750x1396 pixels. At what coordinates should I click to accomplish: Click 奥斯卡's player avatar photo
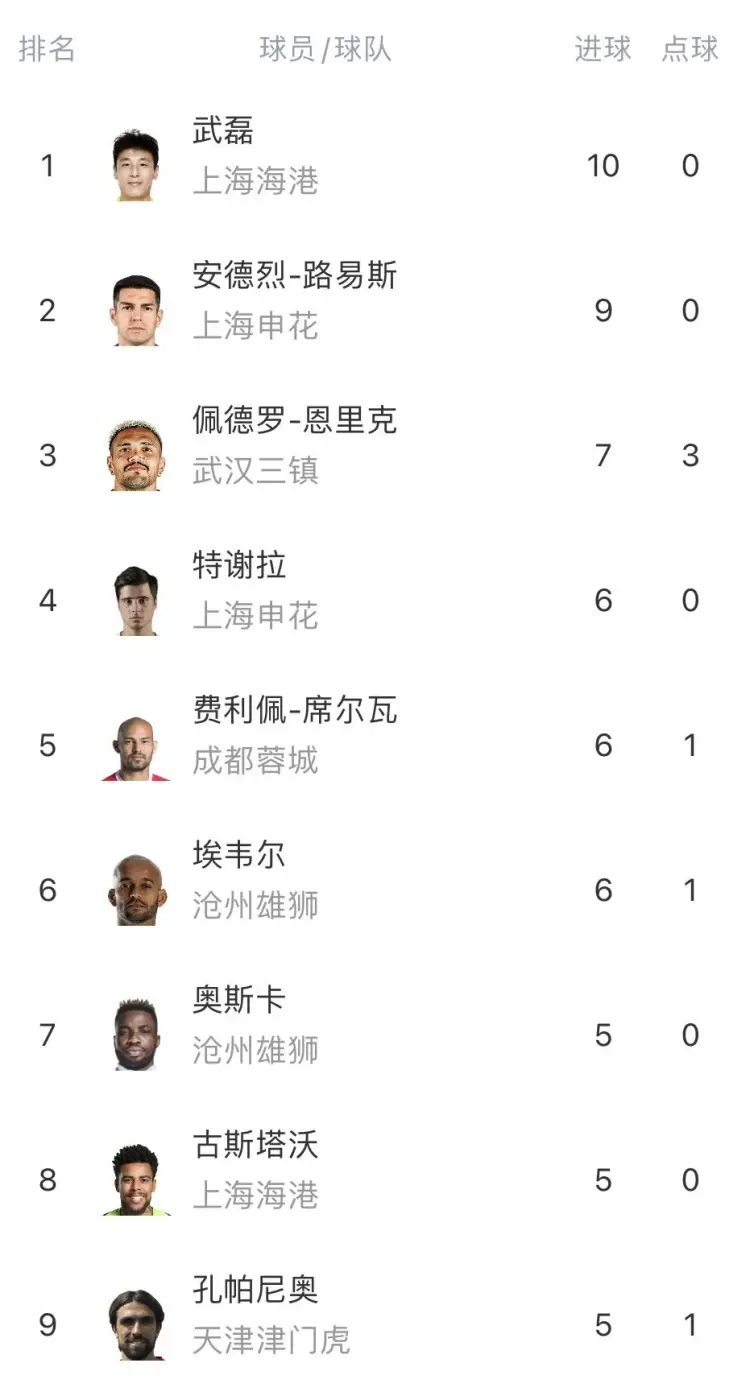136,1035
